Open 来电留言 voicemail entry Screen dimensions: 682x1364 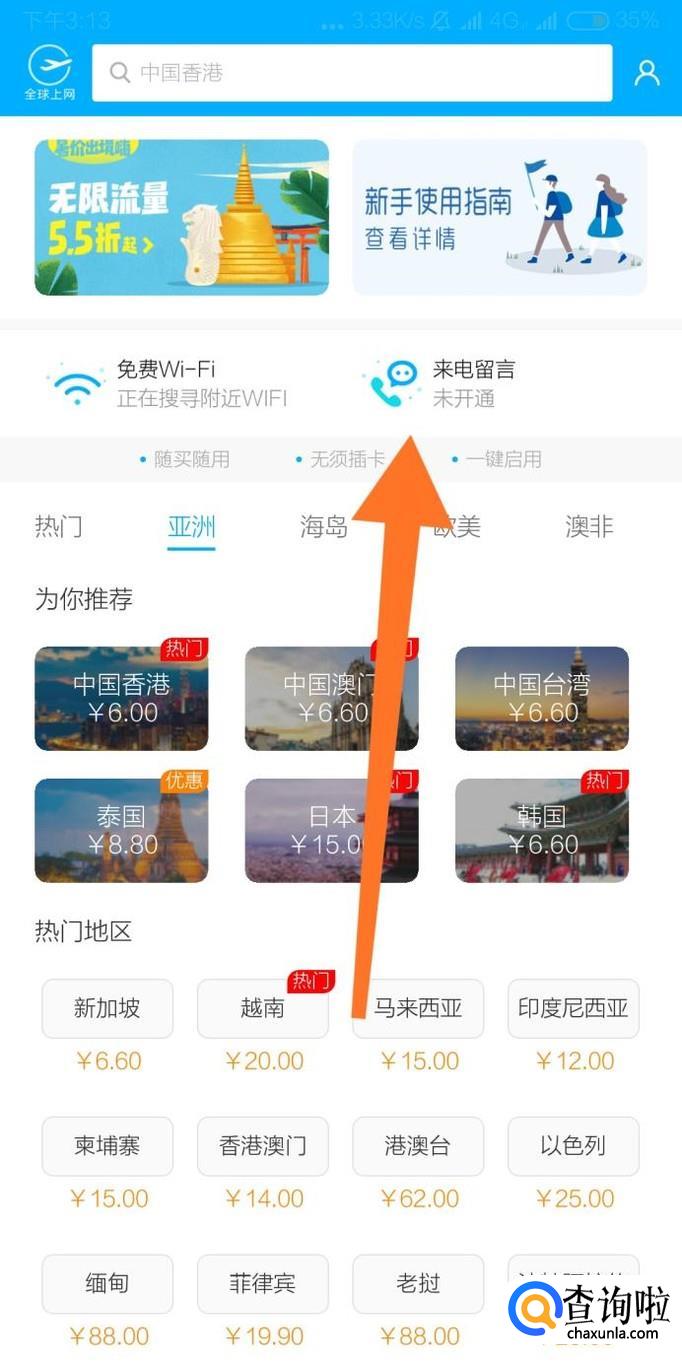pyautogui.click(x=440, y=384)
